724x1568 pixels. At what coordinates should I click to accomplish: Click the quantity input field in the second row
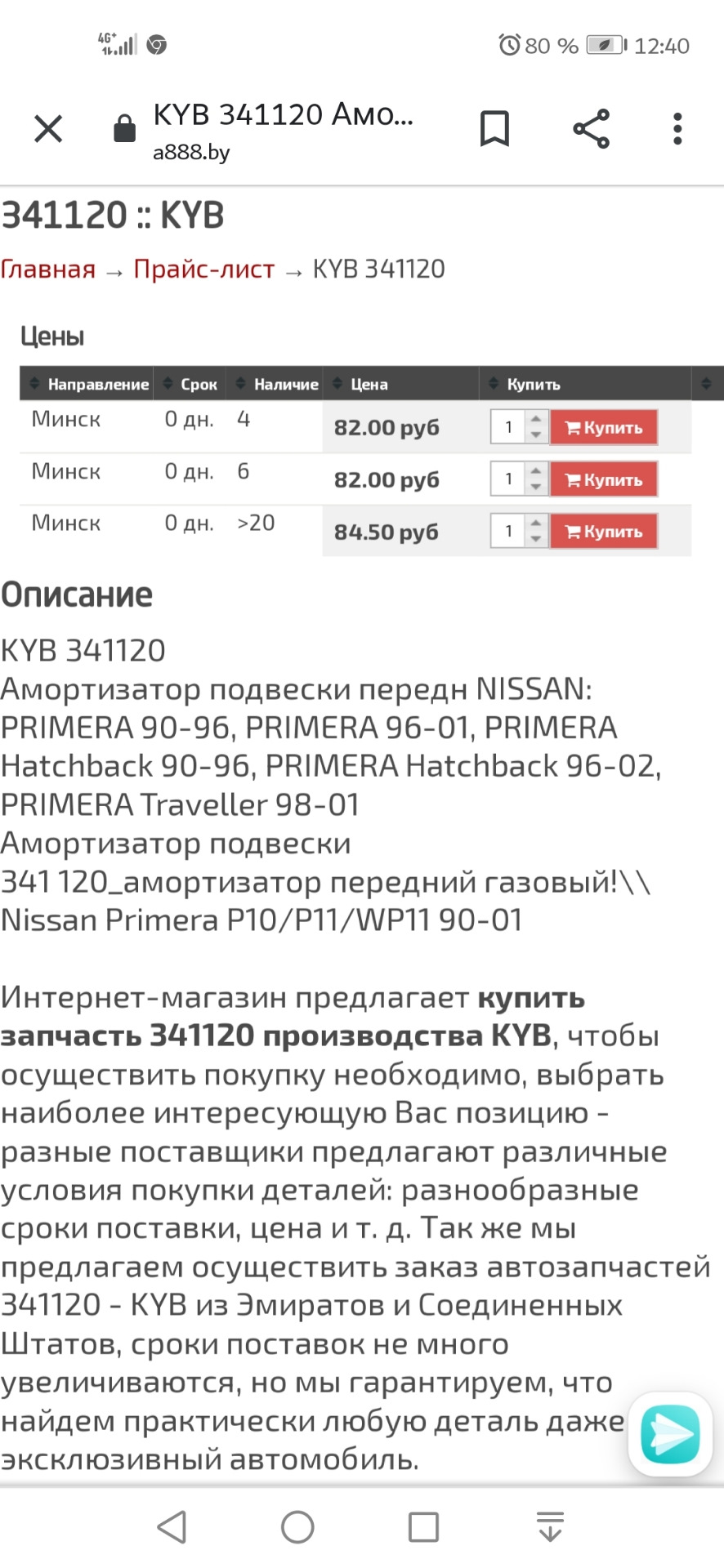(508, 479)
